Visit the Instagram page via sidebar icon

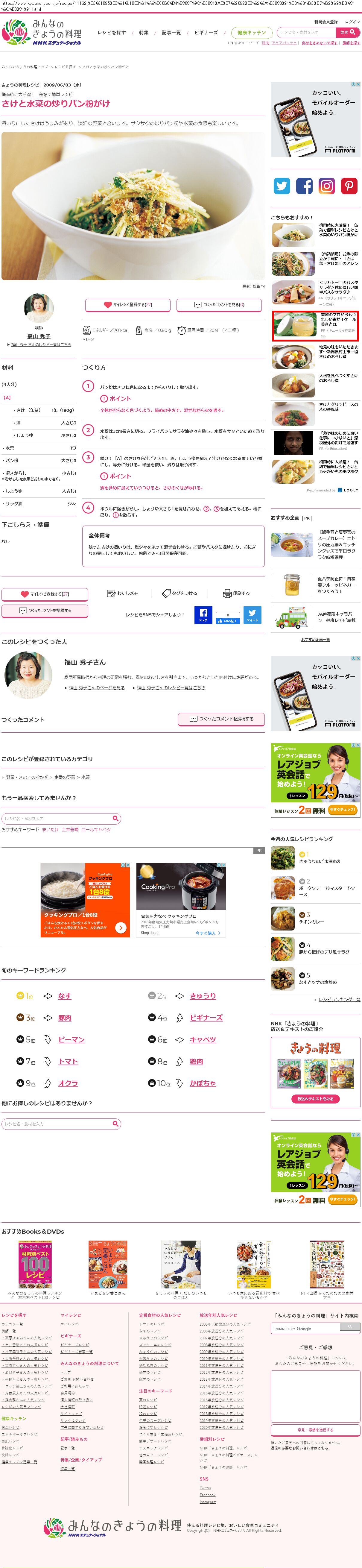tap(327, 186)
